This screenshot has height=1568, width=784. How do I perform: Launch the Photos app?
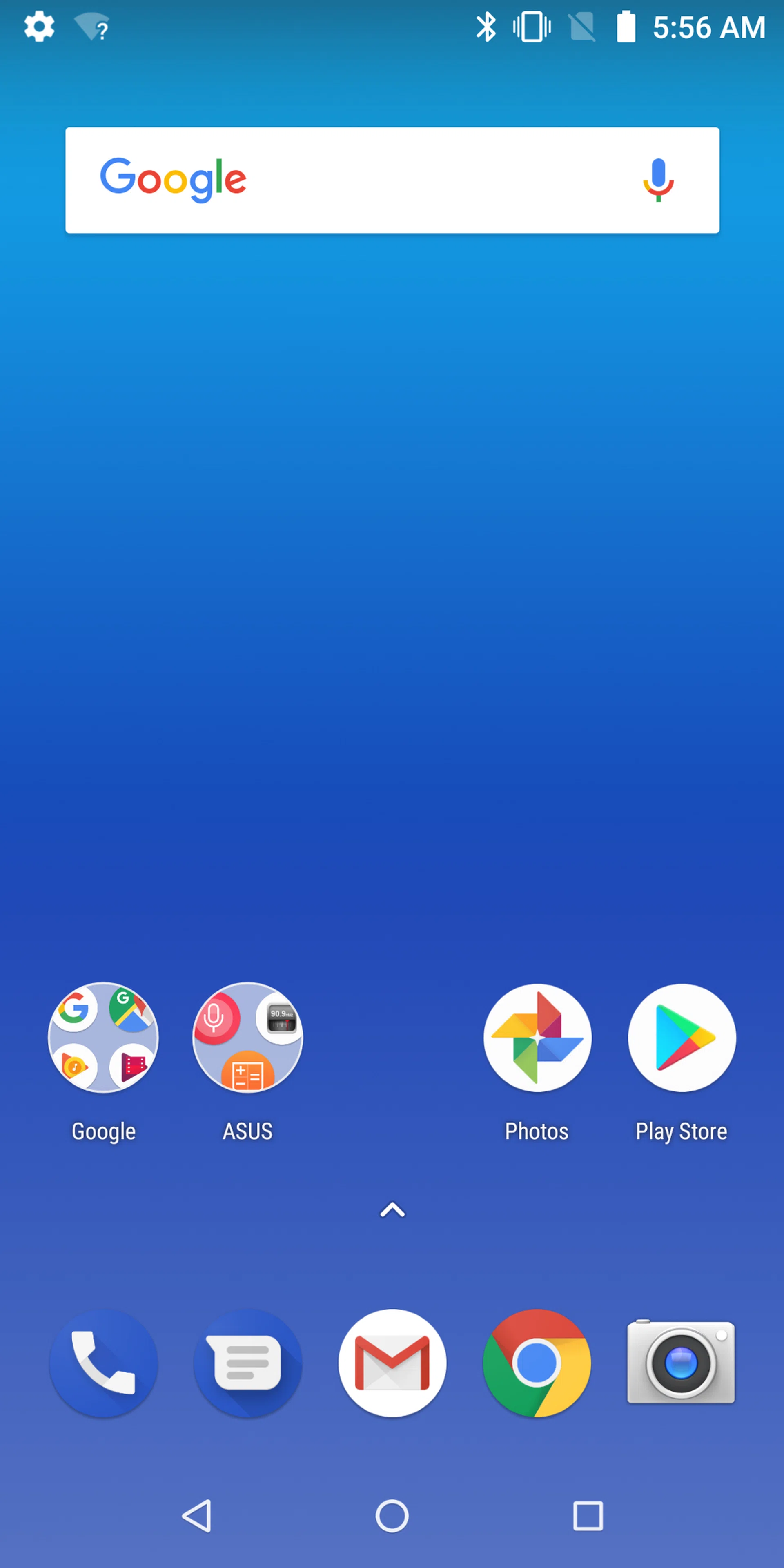click(537, 1038)
